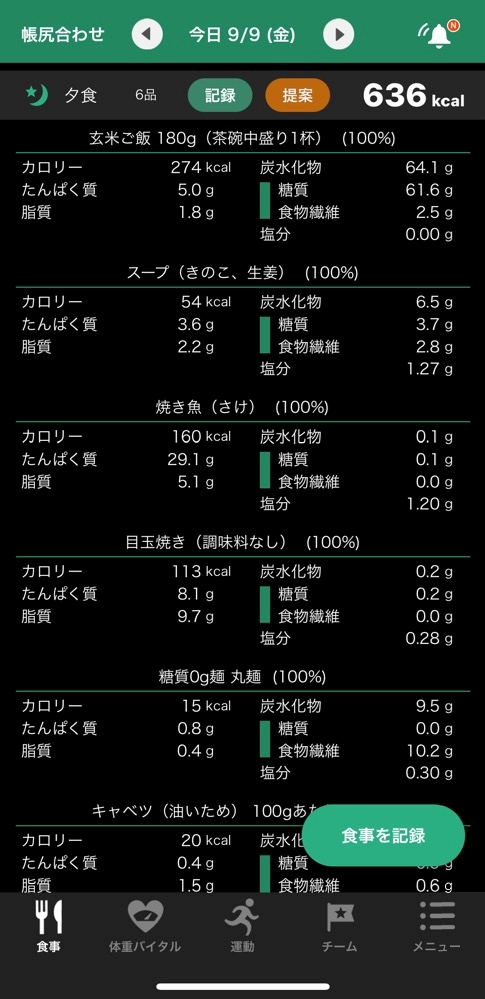This screenshot has height=999, width=485.
Task: Open the チーム tab
Action: pyautogui.click(x=340, y=926)
